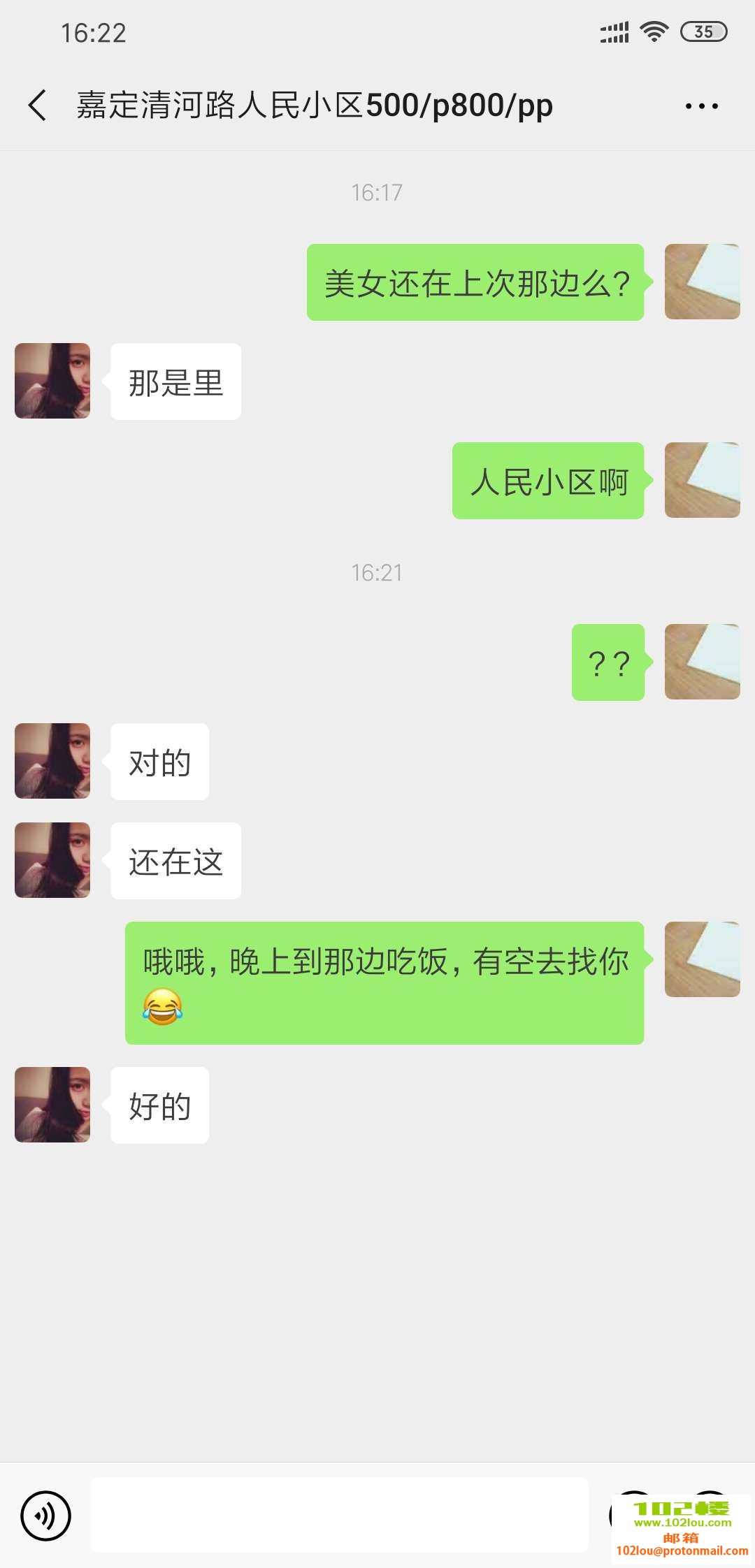Open contact avatar beside "还在这" message
The height and width of the screenshot is (1568, 755).
click(x=52, y=860)
